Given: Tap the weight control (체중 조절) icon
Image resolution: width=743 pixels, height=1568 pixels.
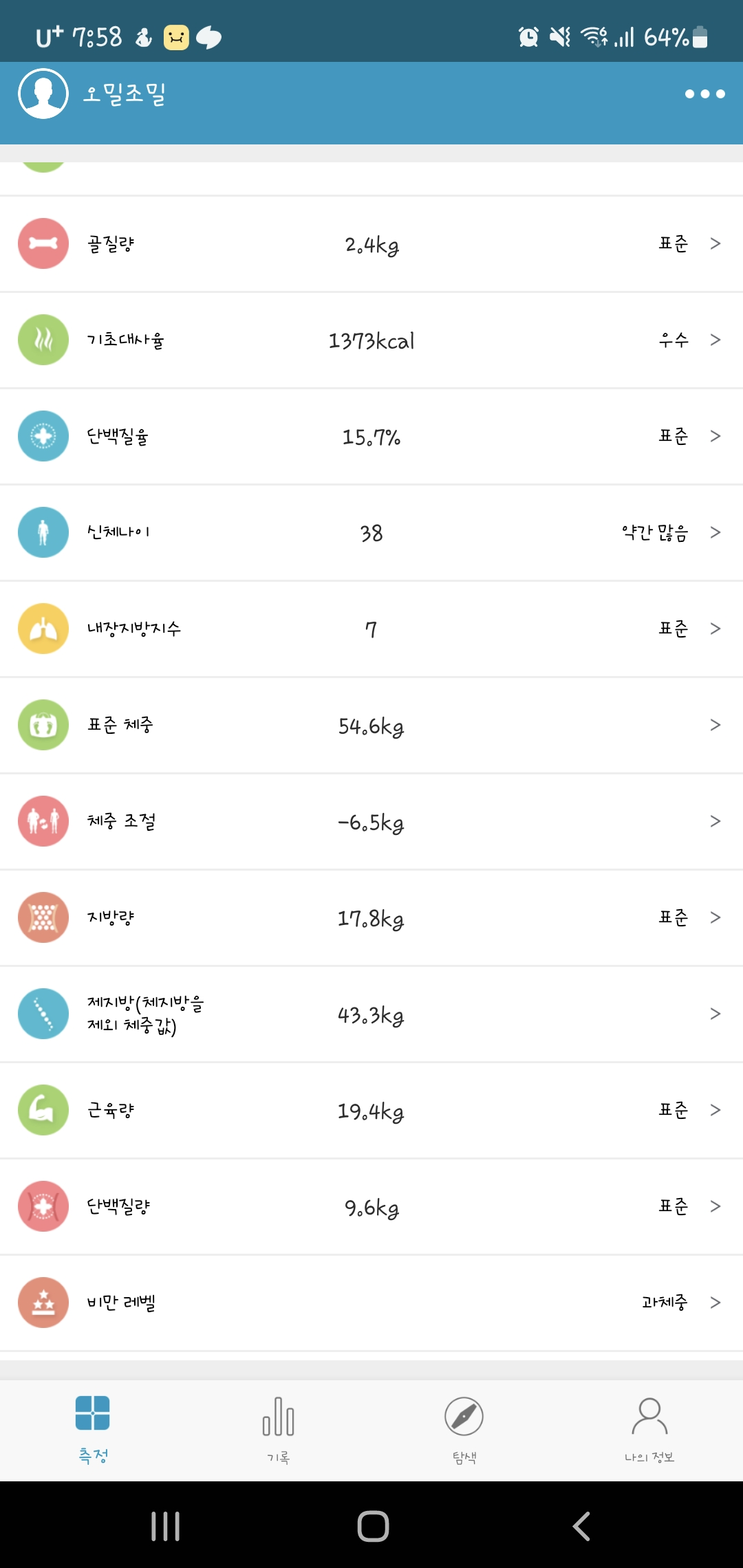Looking at the screenshot, I should [x=43, y=821].
